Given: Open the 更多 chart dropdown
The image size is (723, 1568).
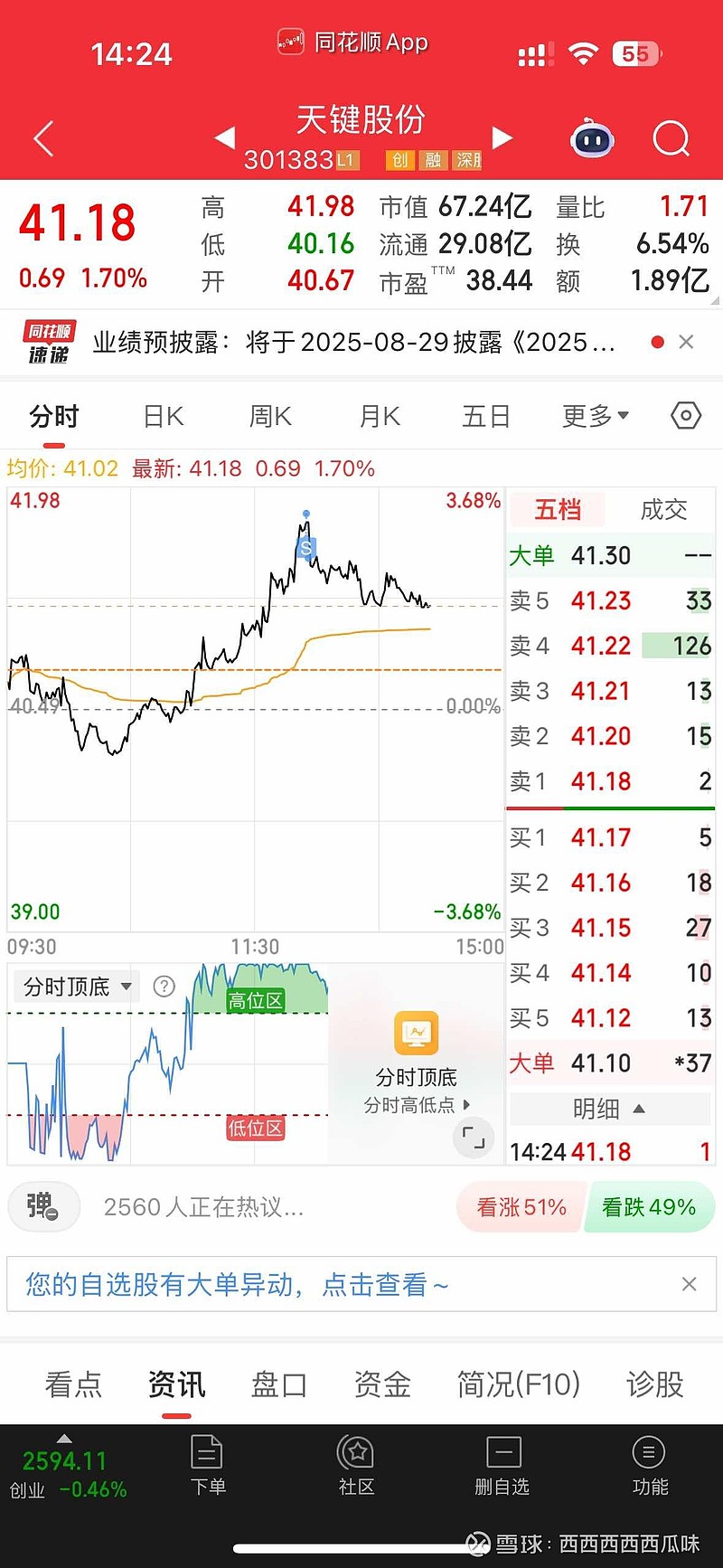Looking at the screenshot, I should tap(595, 416).
